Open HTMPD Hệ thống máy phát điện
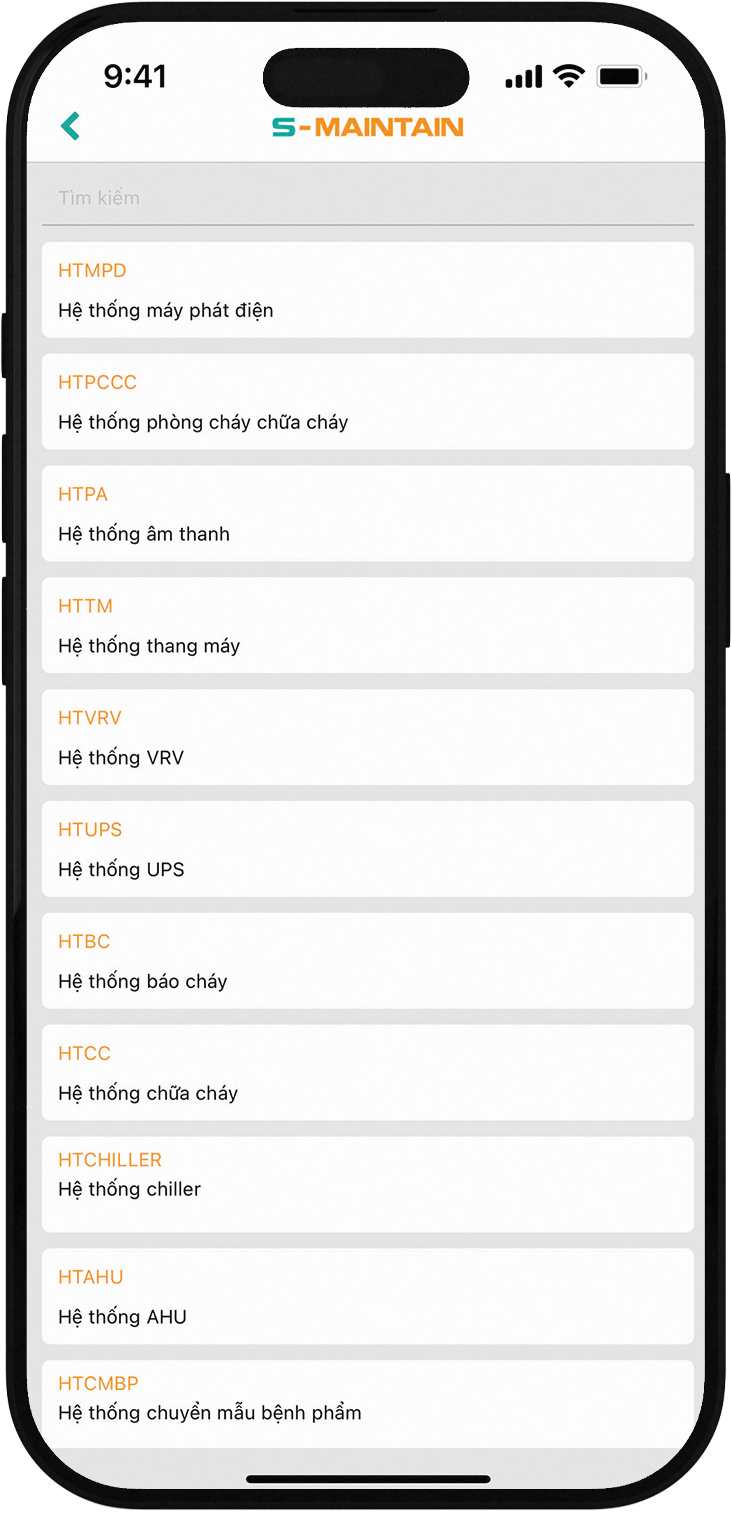 tap(366, 290)
